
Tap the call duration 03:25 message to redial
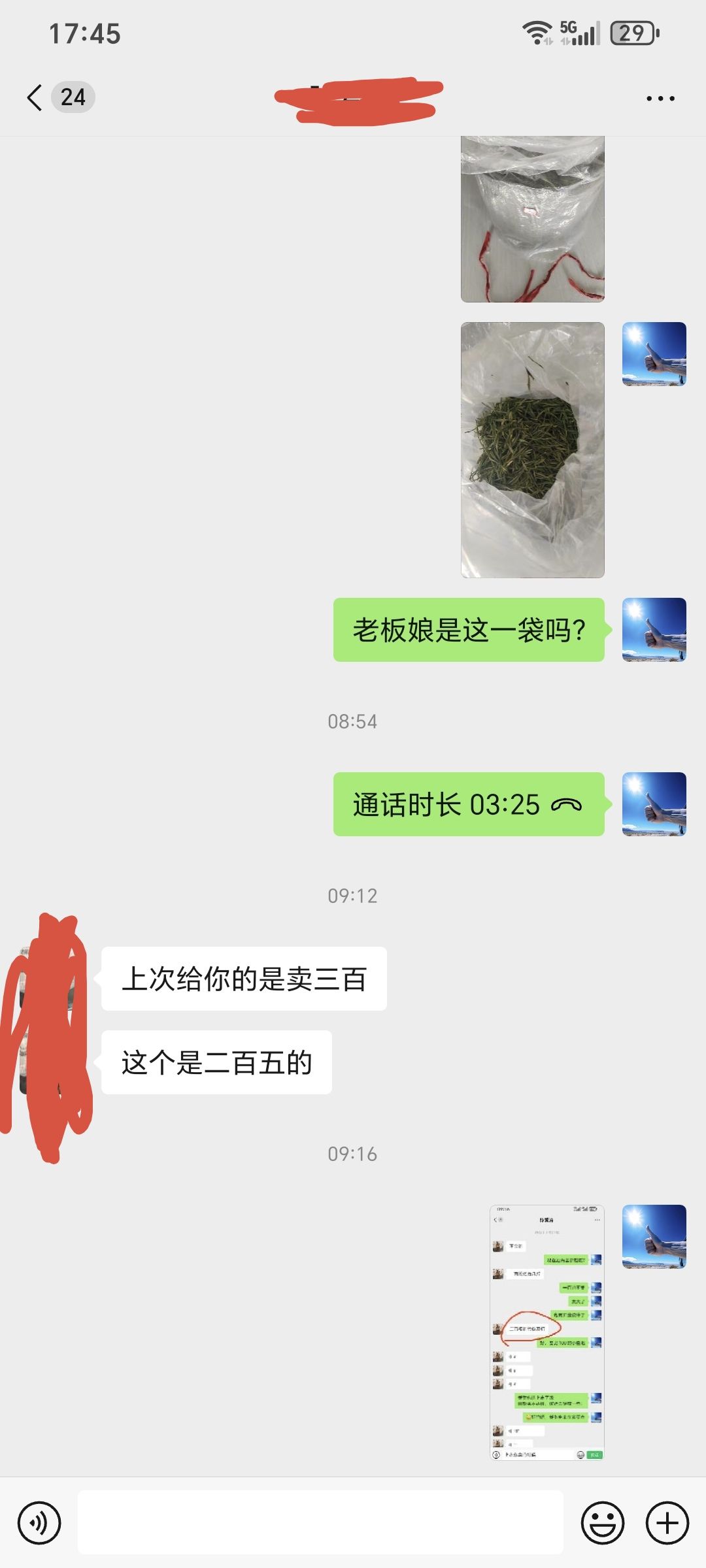coord(468,804)
